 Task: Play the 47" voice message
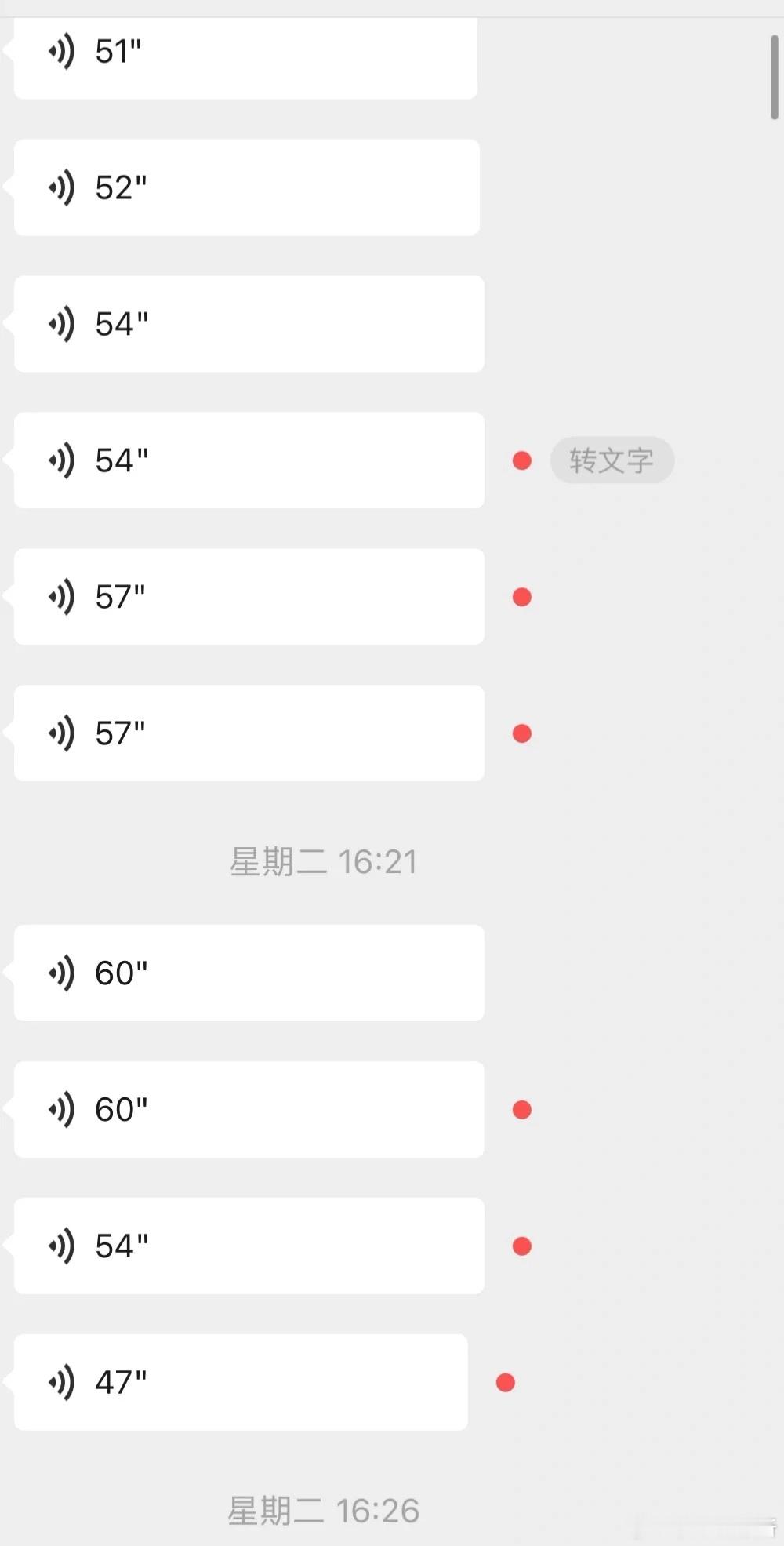pos(241,1382)
